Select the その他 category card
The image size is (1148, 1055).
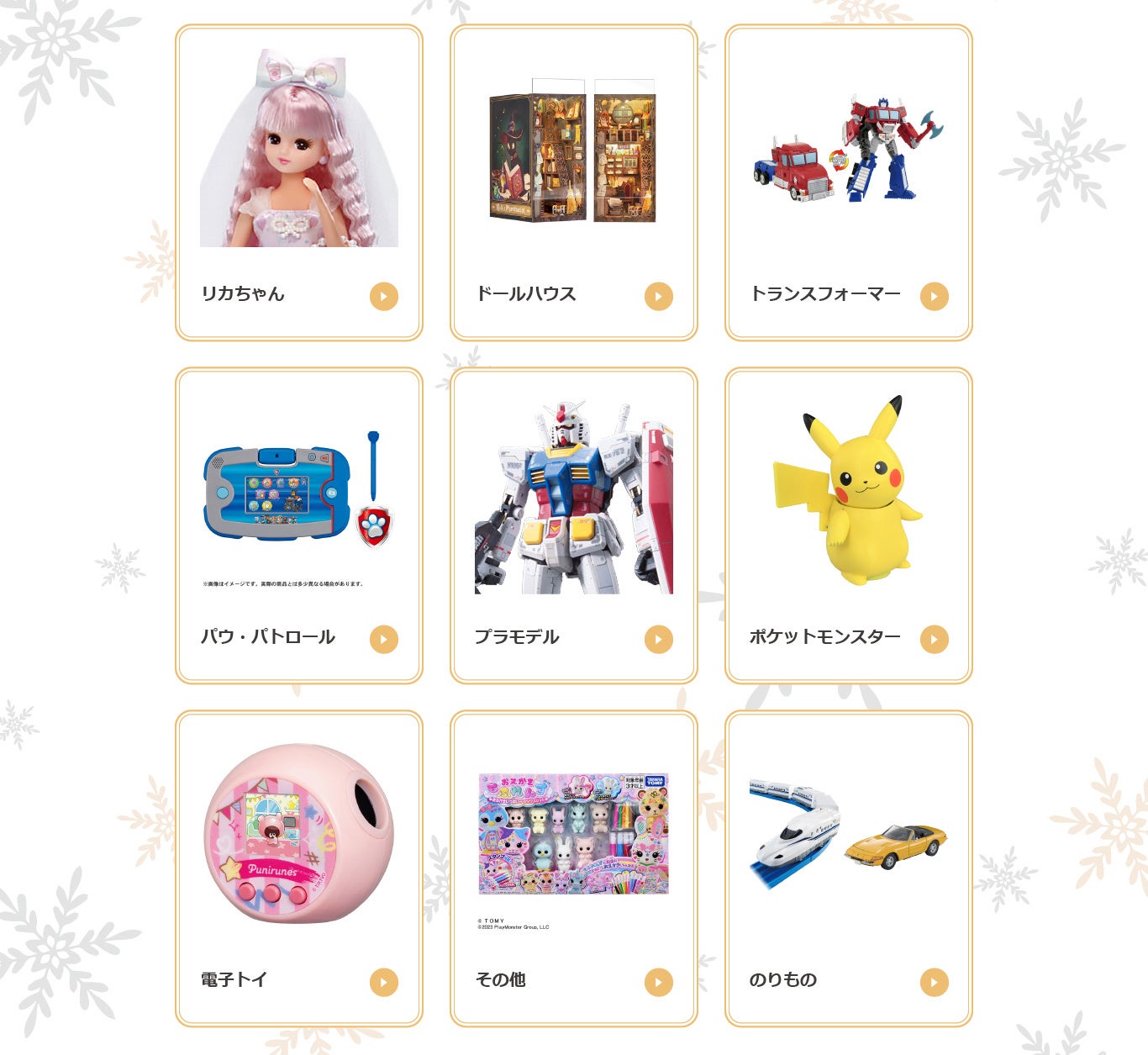coord(573,868)
